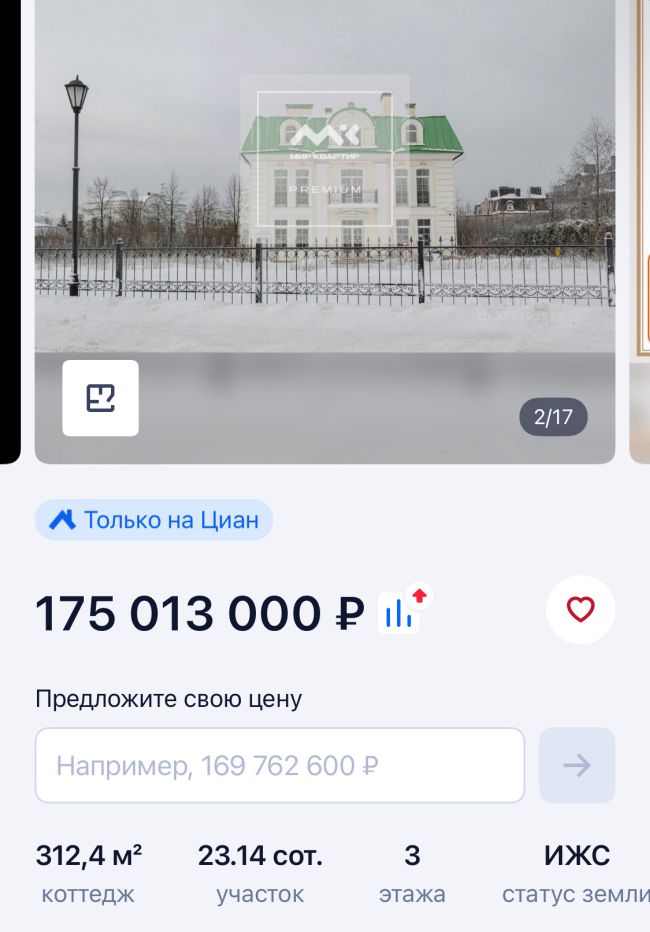Viewport: 650px width, 932px height.
Task: Open the cottage photo in full view
Action: tap(325, 200)
